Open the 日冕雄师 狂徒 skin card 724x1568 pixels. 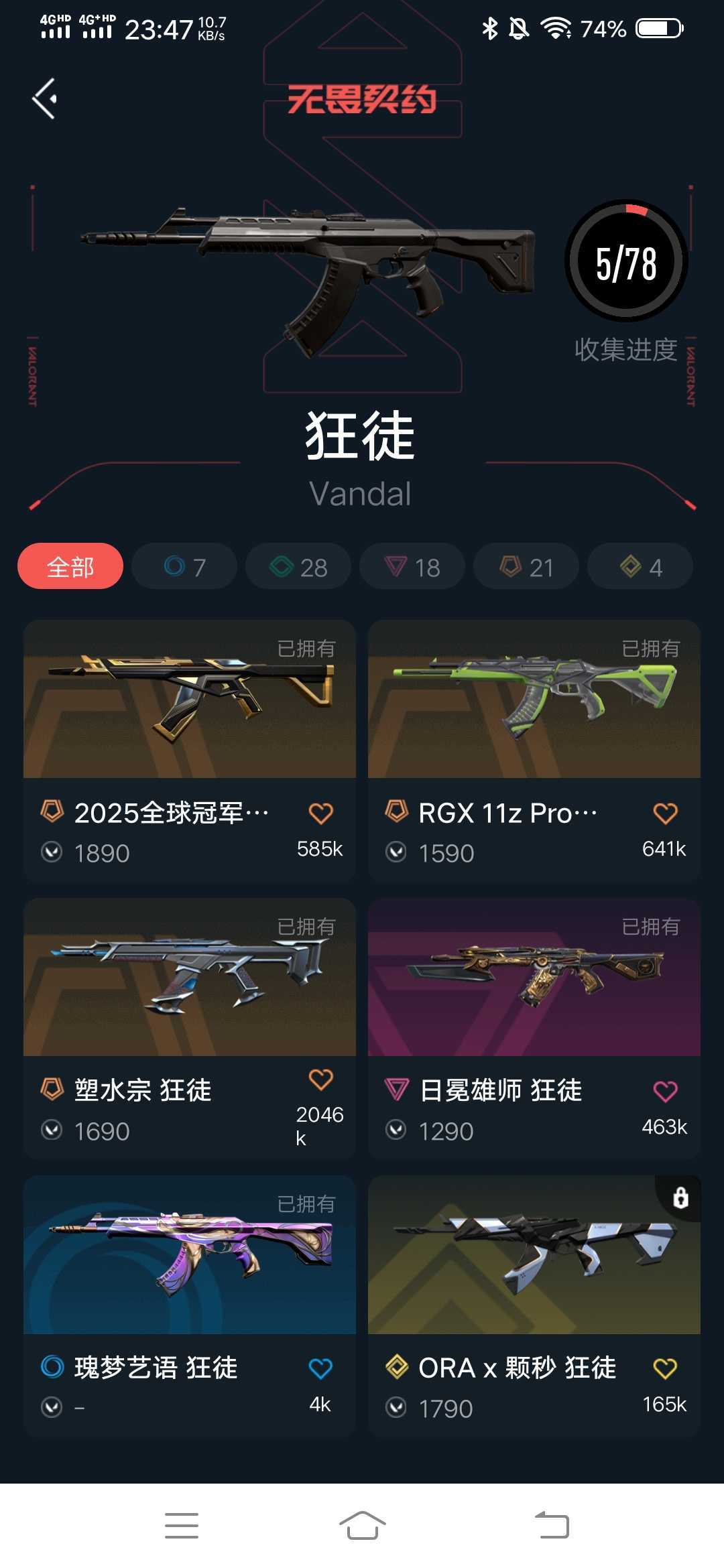tap(534, 978)
